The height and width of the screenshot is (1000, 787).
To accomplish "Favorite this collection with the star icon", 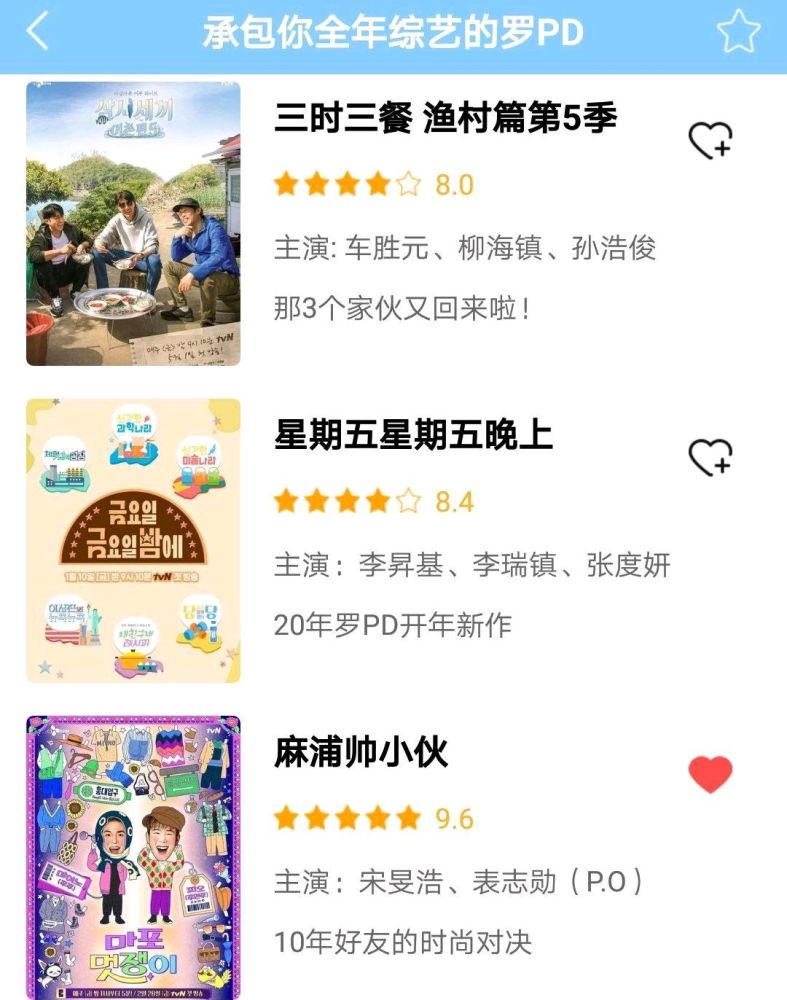I will (738, 33).
